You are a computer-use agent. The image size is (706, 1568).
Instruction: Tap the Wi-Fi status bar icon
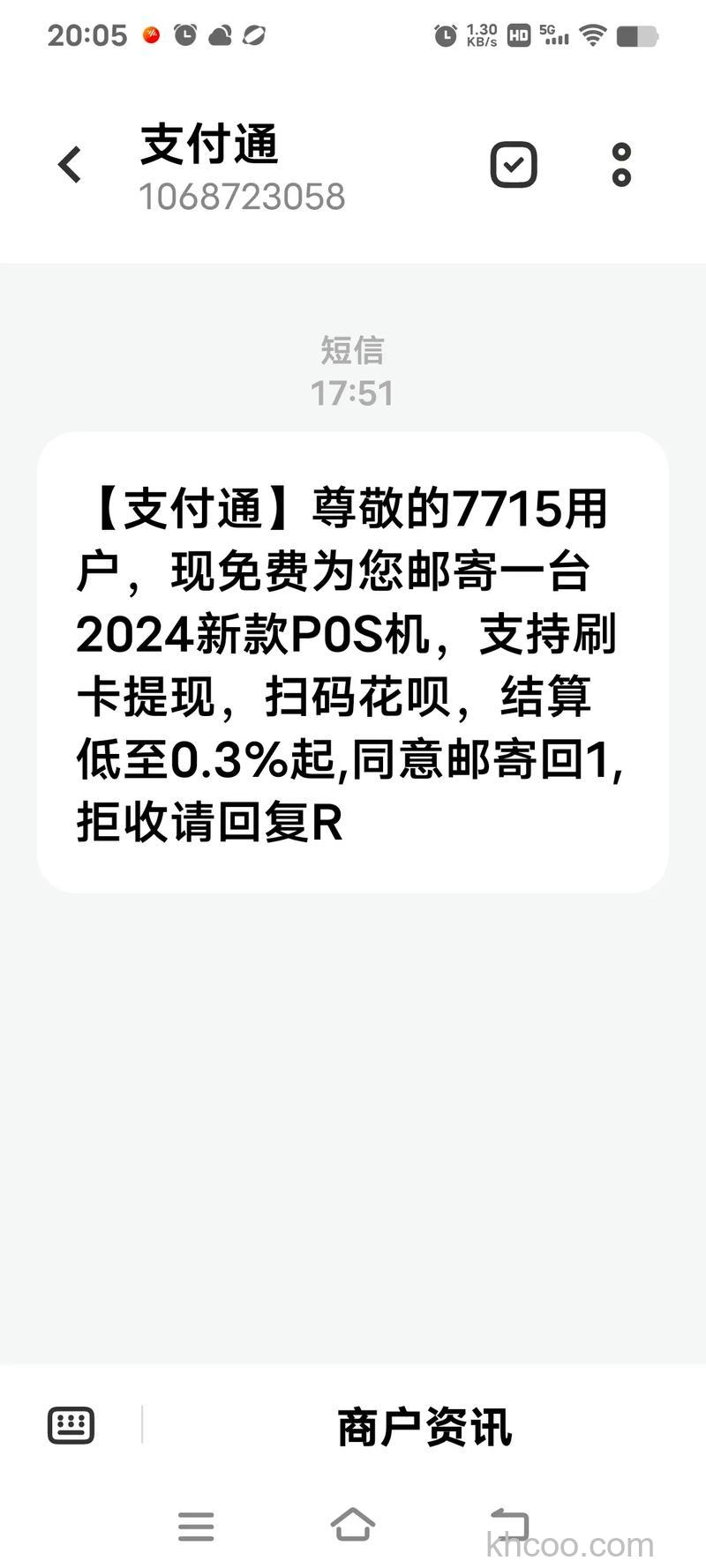(x=595, y=35)
